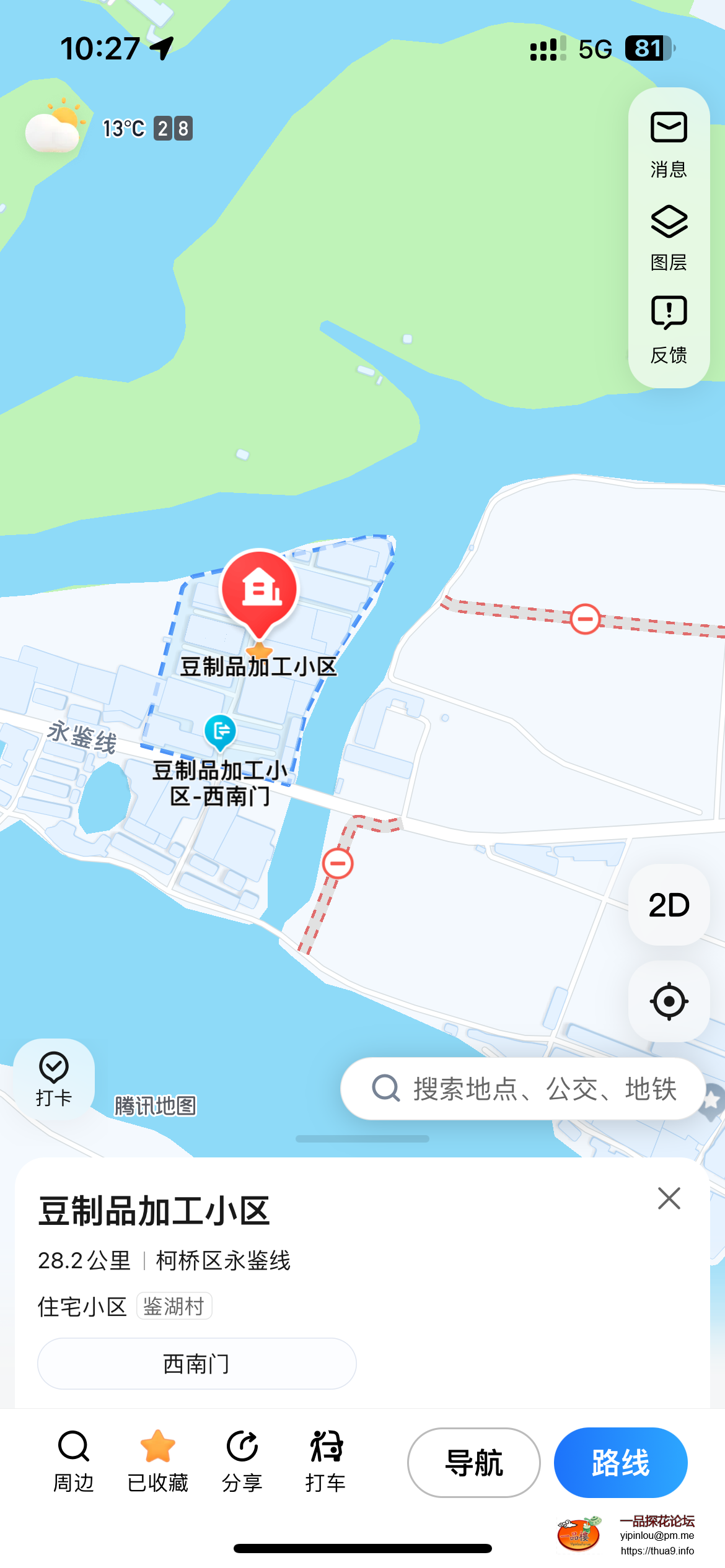Recenter map on my current location

click(669, 1001)
